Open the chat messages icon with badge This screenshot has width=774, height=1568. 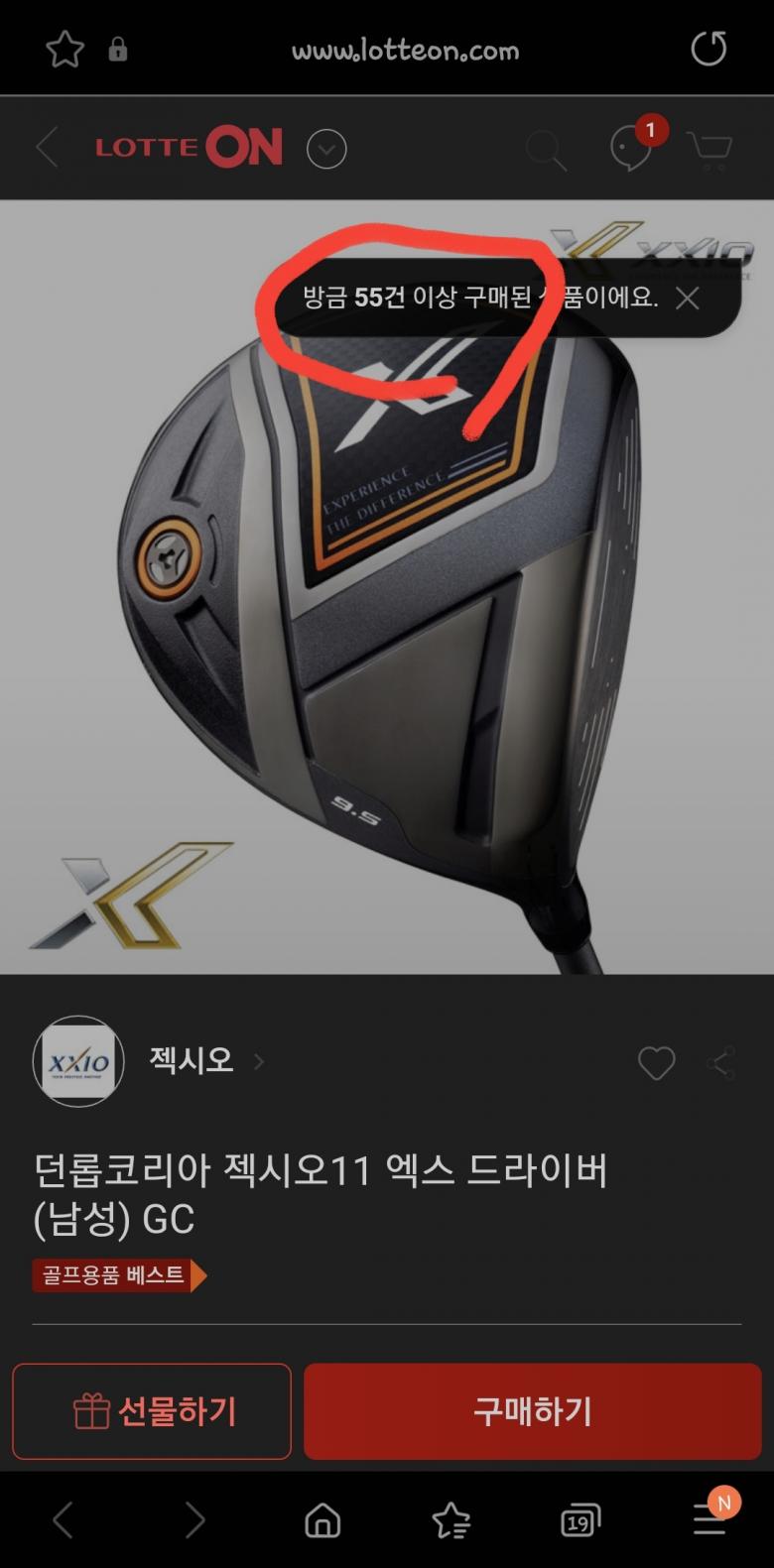(x=632, y=150)
